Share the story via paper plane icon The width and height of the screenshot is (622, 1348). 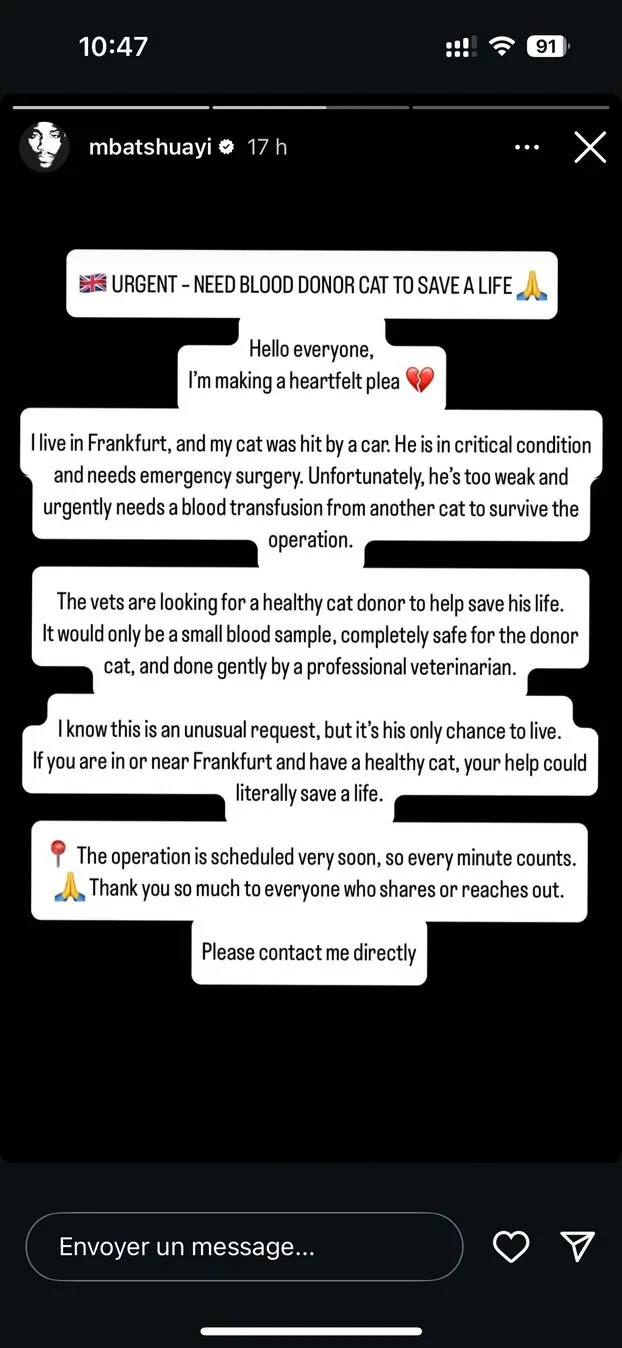pos(577,1246)
